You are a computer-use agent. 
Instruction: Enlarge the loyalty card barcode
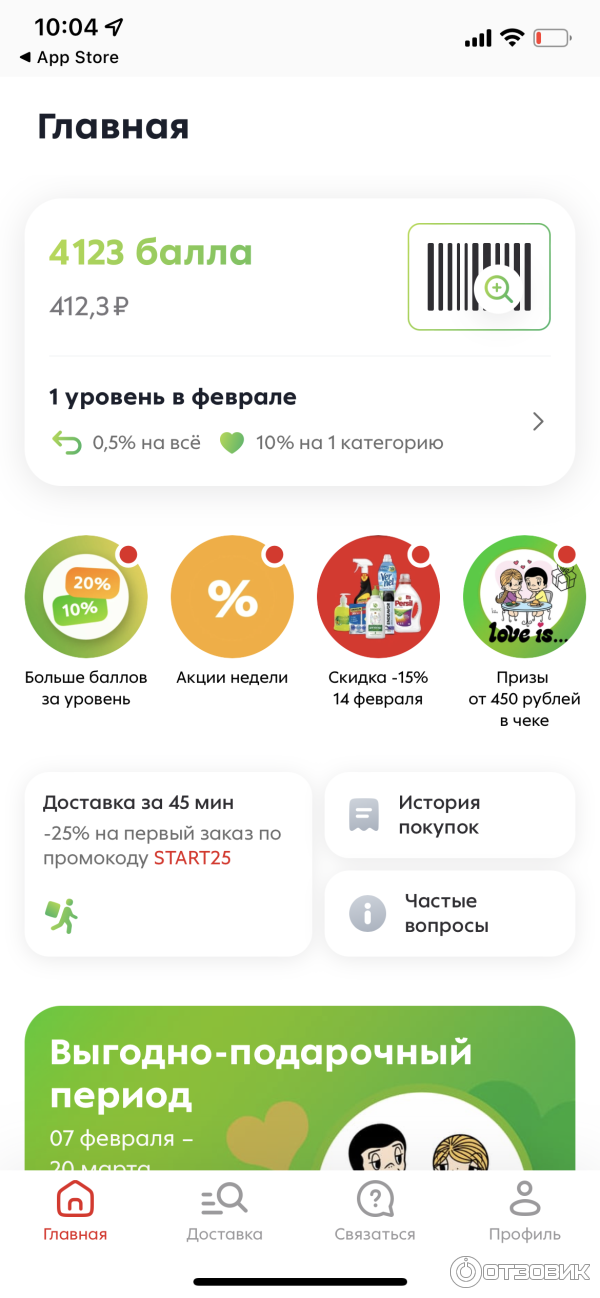(x=479, y=276)
